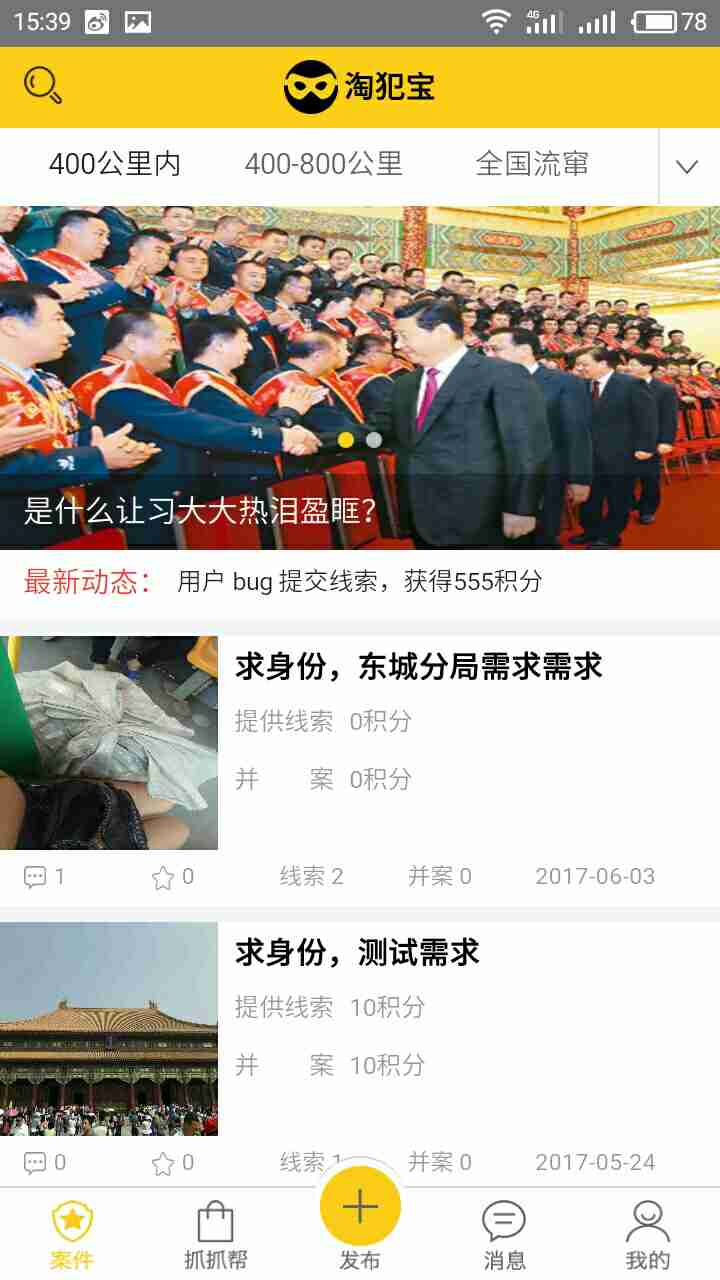Screen dimensions: 720x1280
Task: Select the 400公里内 tab
Action: (115, 164)
